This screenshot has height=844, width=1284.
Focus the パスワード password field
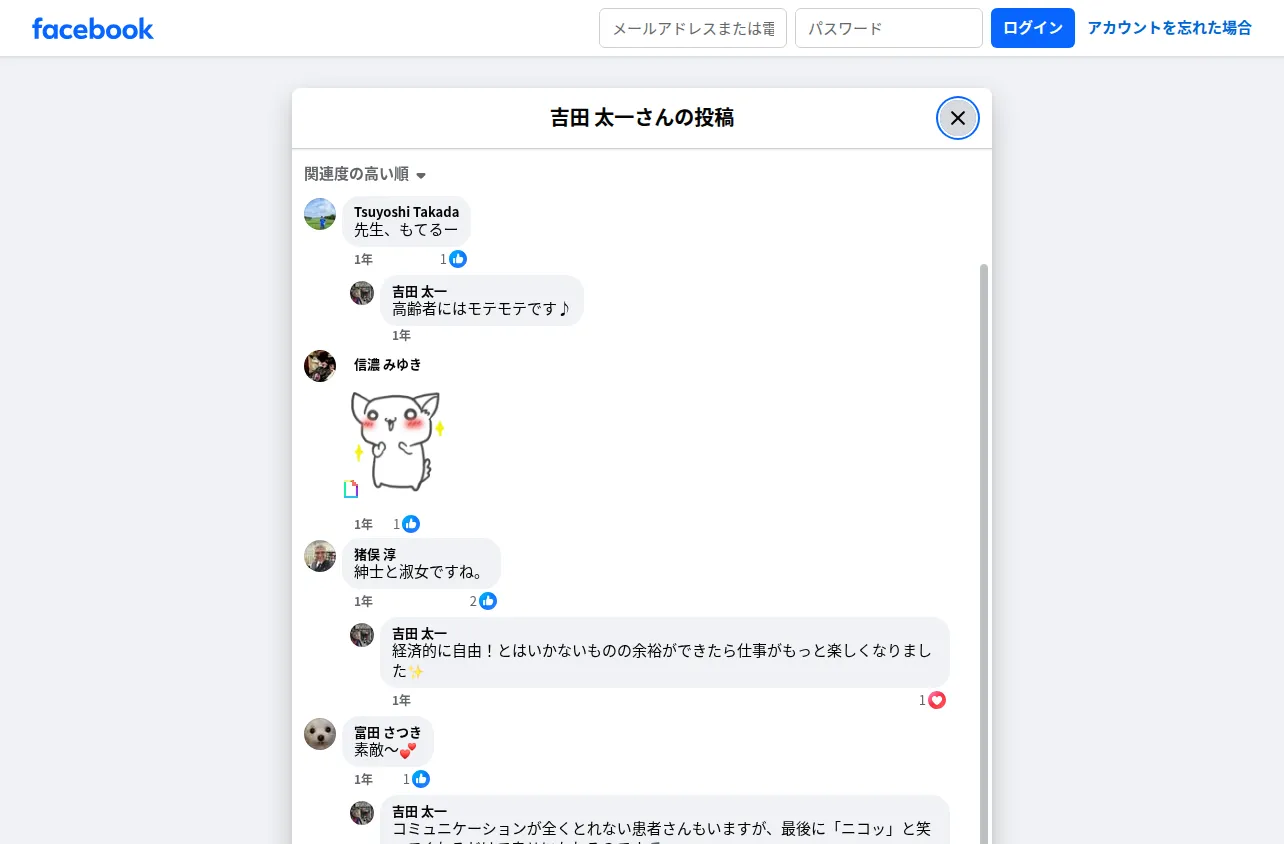coord(889,28)
